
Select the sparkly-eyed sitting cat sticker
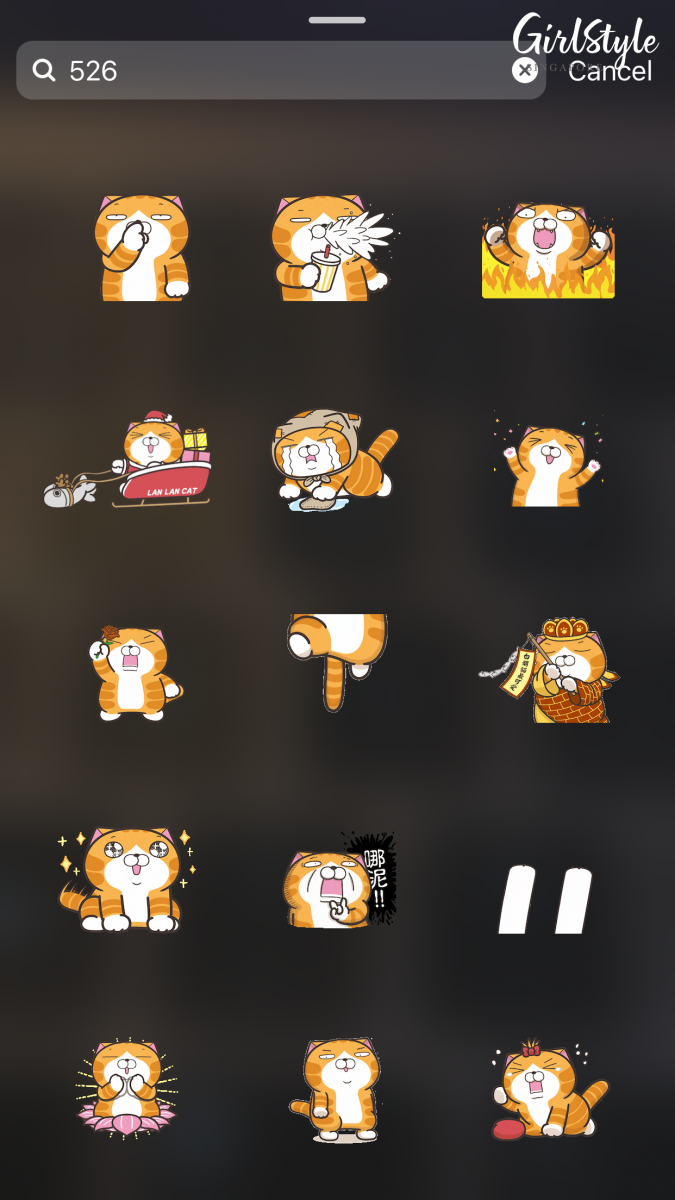point(125,880)
